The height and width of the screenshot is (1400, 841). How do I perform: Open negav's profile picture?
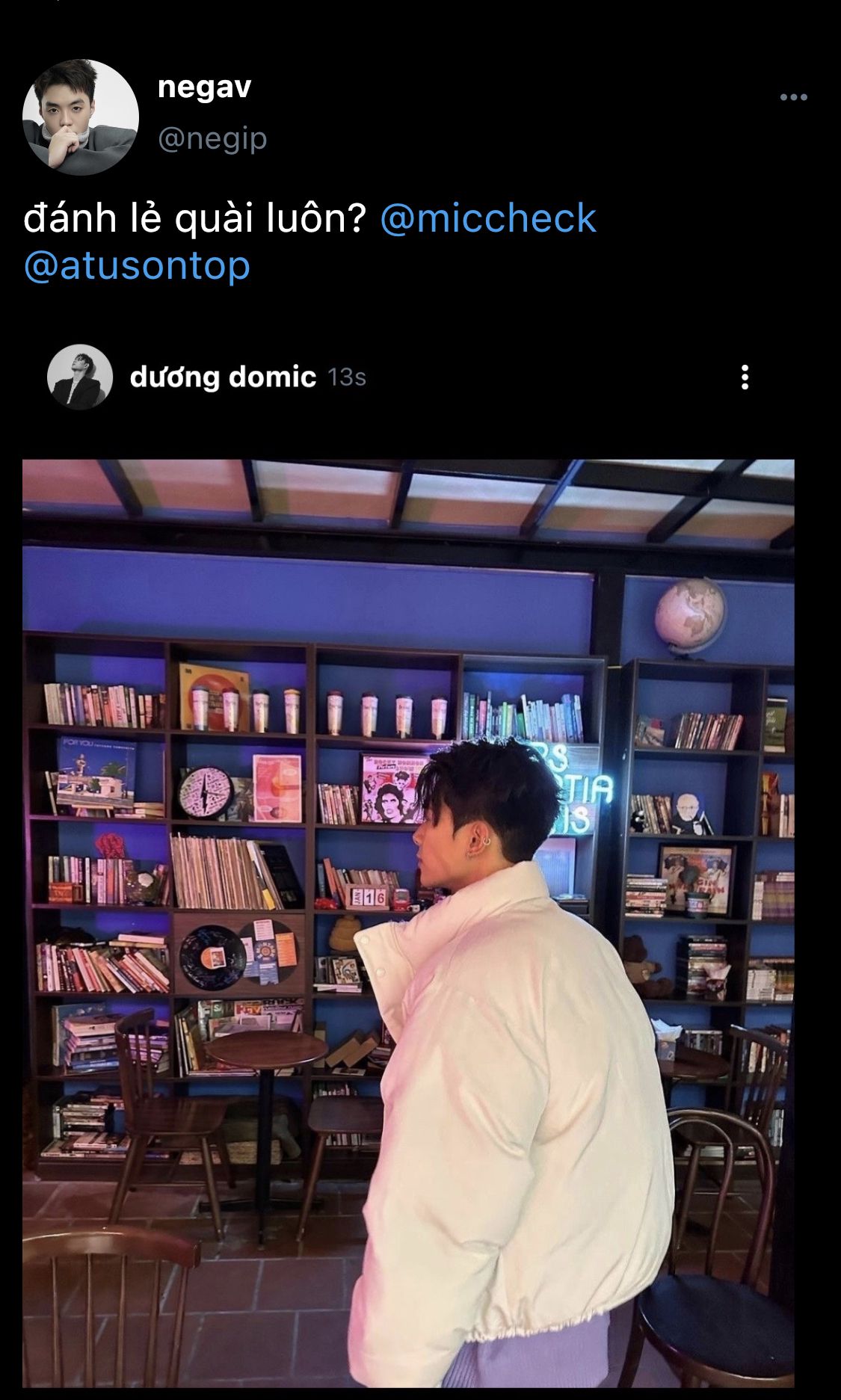coord(81,117)
